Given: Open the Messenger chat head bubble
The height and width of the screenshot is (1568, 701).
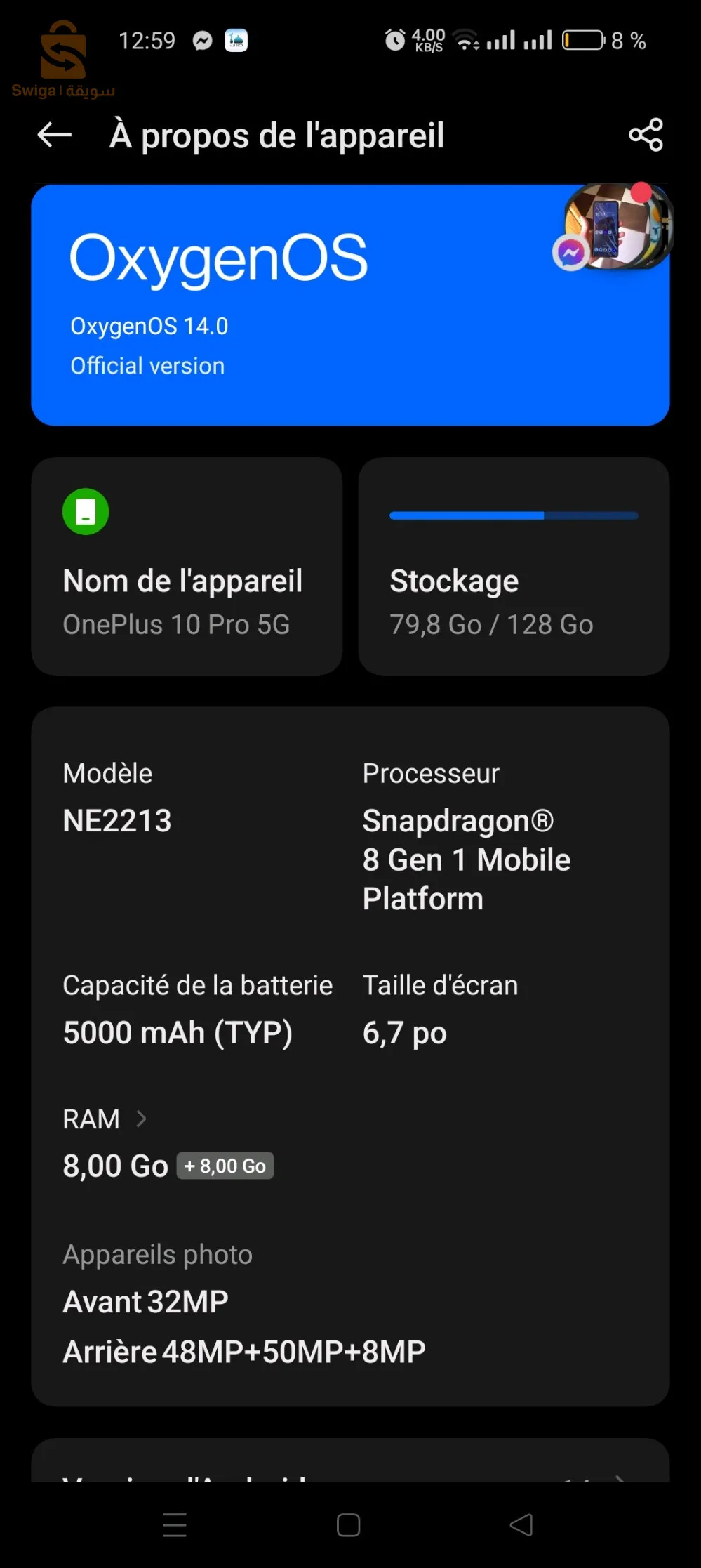Looking at the screenshot, I should (572, 253).
